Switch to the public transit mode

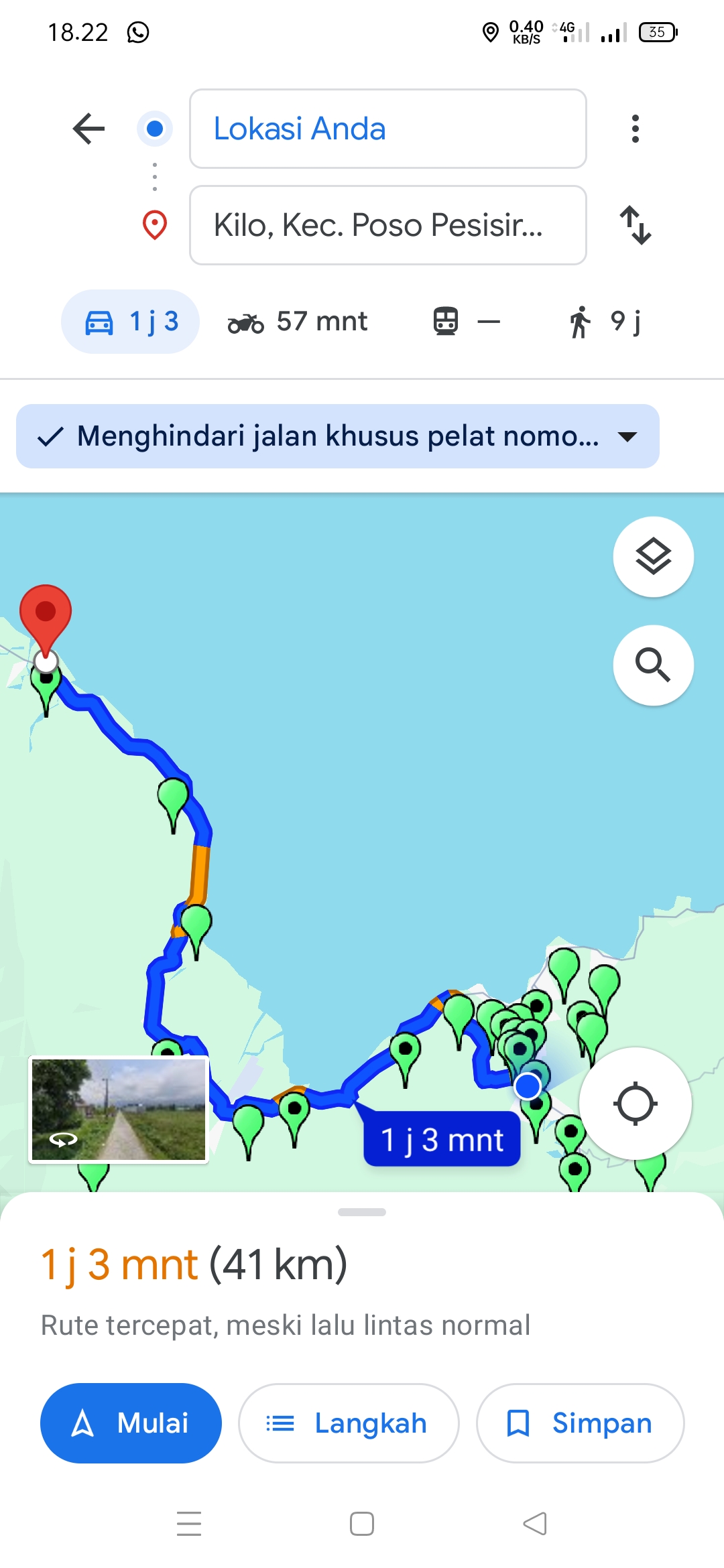pos(466,322)
